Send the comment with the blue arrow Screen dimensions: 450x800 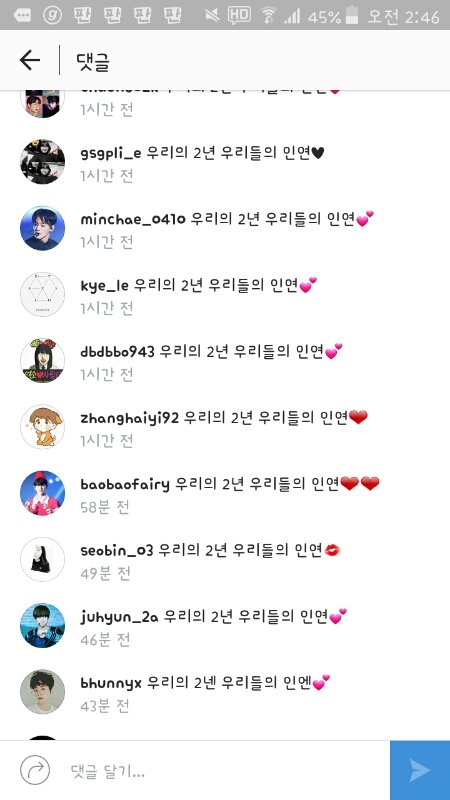(x=420, y=770)
